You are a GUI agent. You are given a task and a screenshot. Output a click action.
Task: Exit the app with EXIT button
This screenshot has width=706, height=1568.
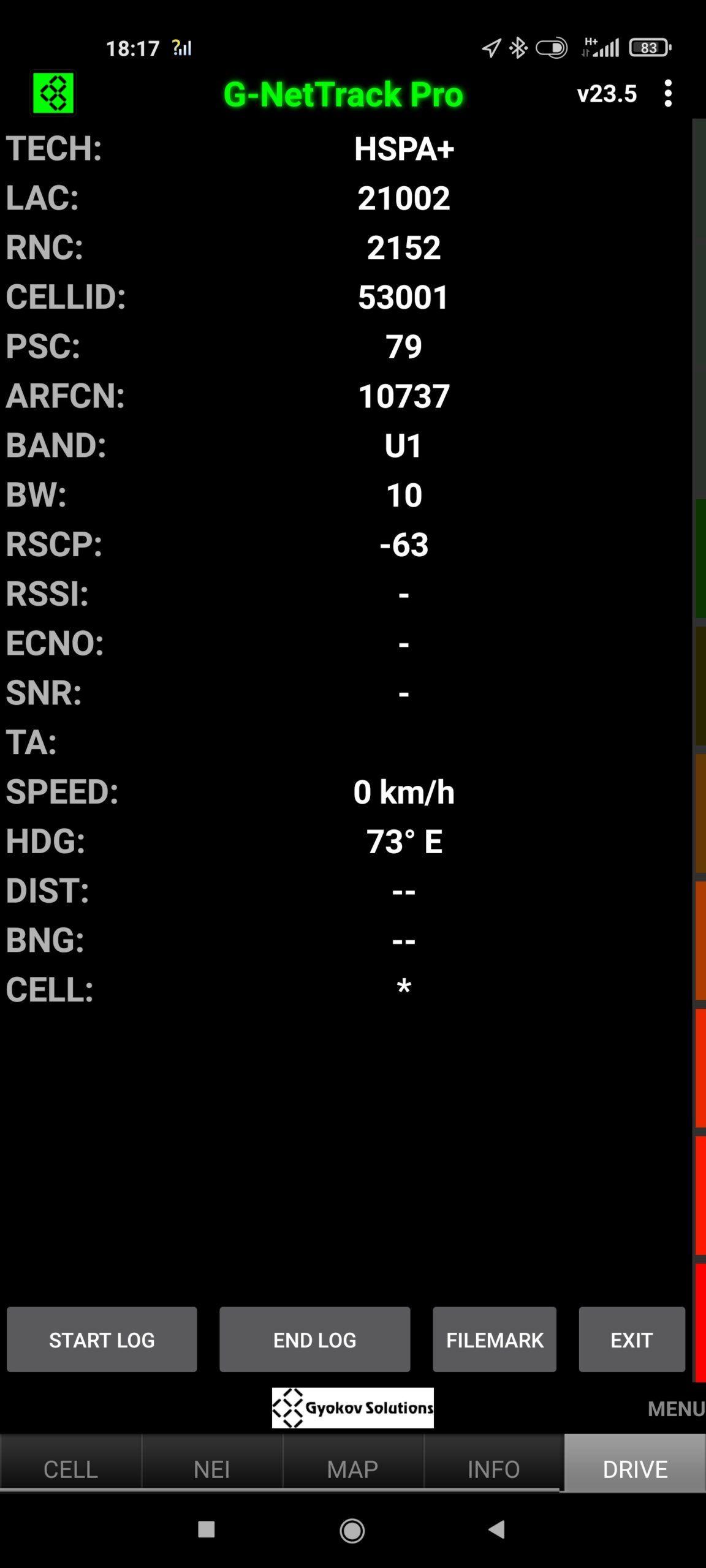pos(631,1340)
